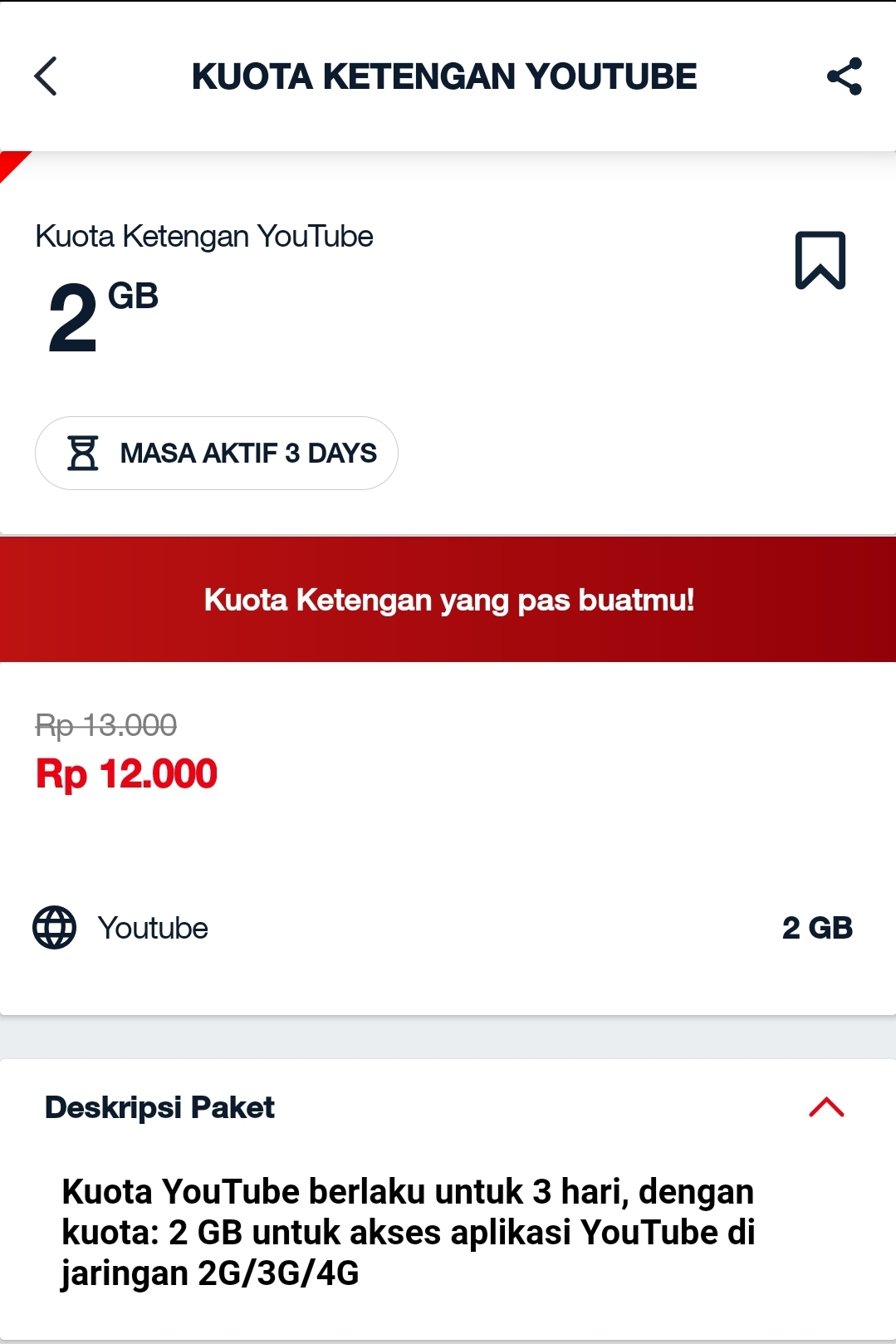Screen dimensions: 896x1344
Task: Select the Youtube 2 GB quota row
Action: (448, 928)
